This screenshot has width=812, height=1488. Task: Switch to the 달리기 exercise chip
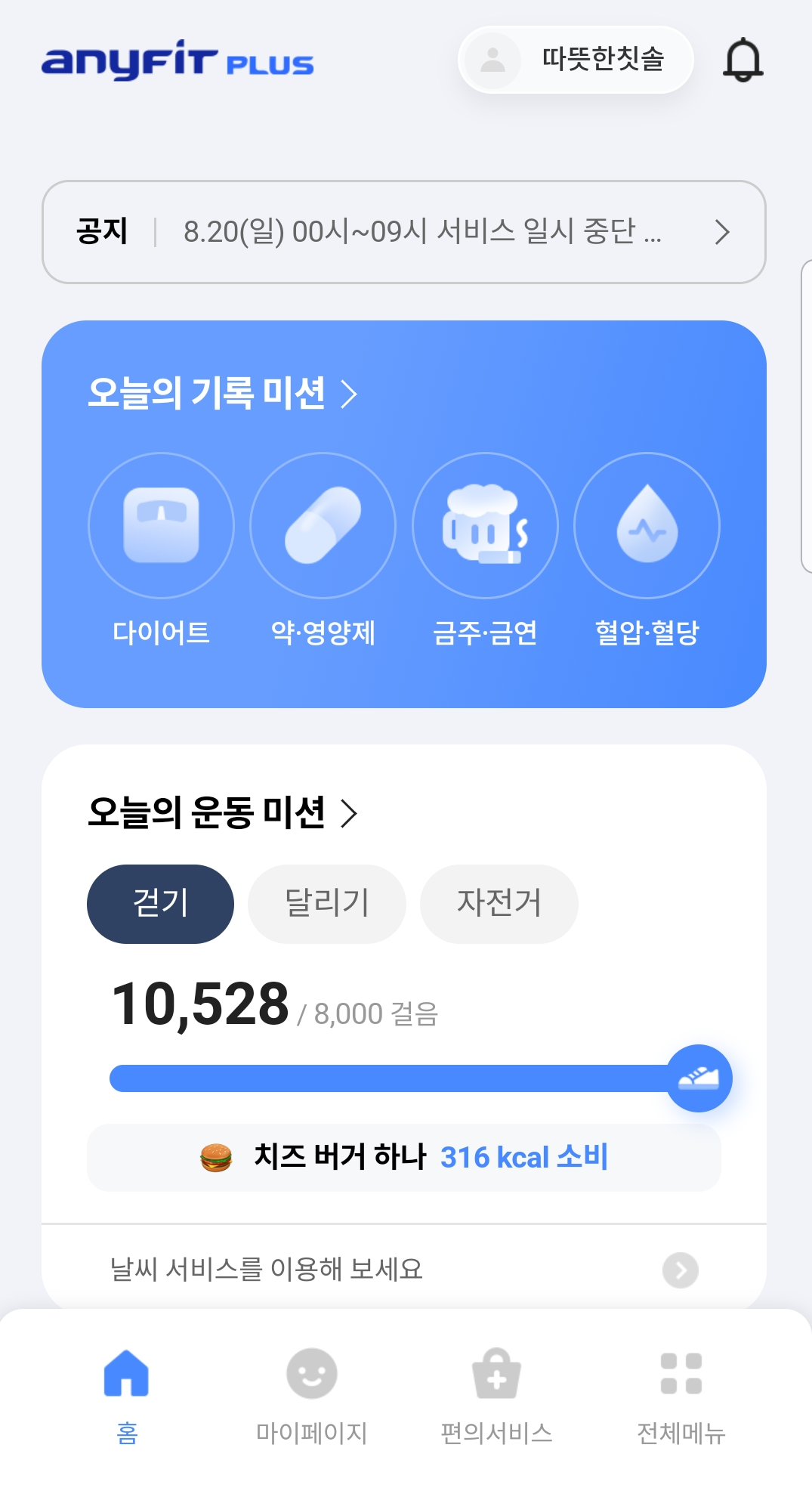(x=326, y=904)
